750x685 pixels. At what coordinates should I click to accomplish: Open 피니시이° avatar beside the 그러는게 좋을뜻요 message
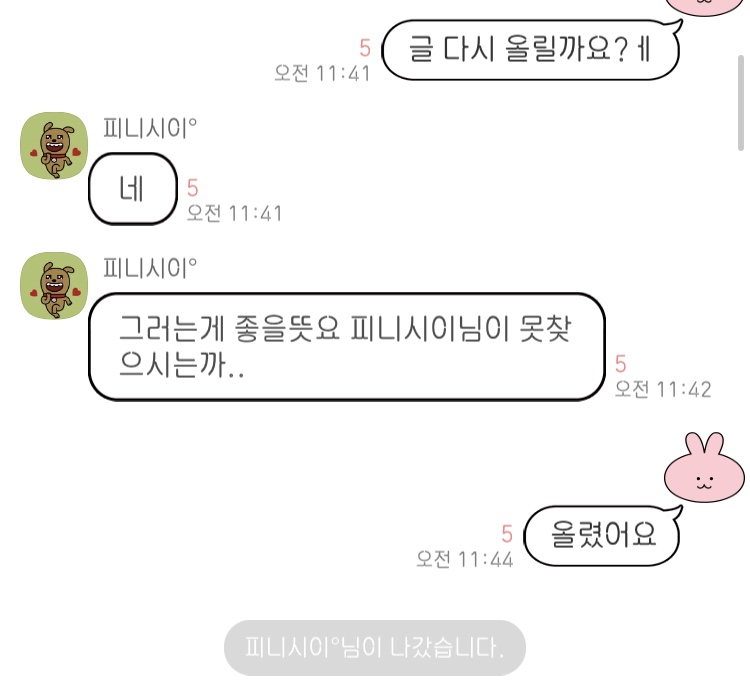coord(54,286)
